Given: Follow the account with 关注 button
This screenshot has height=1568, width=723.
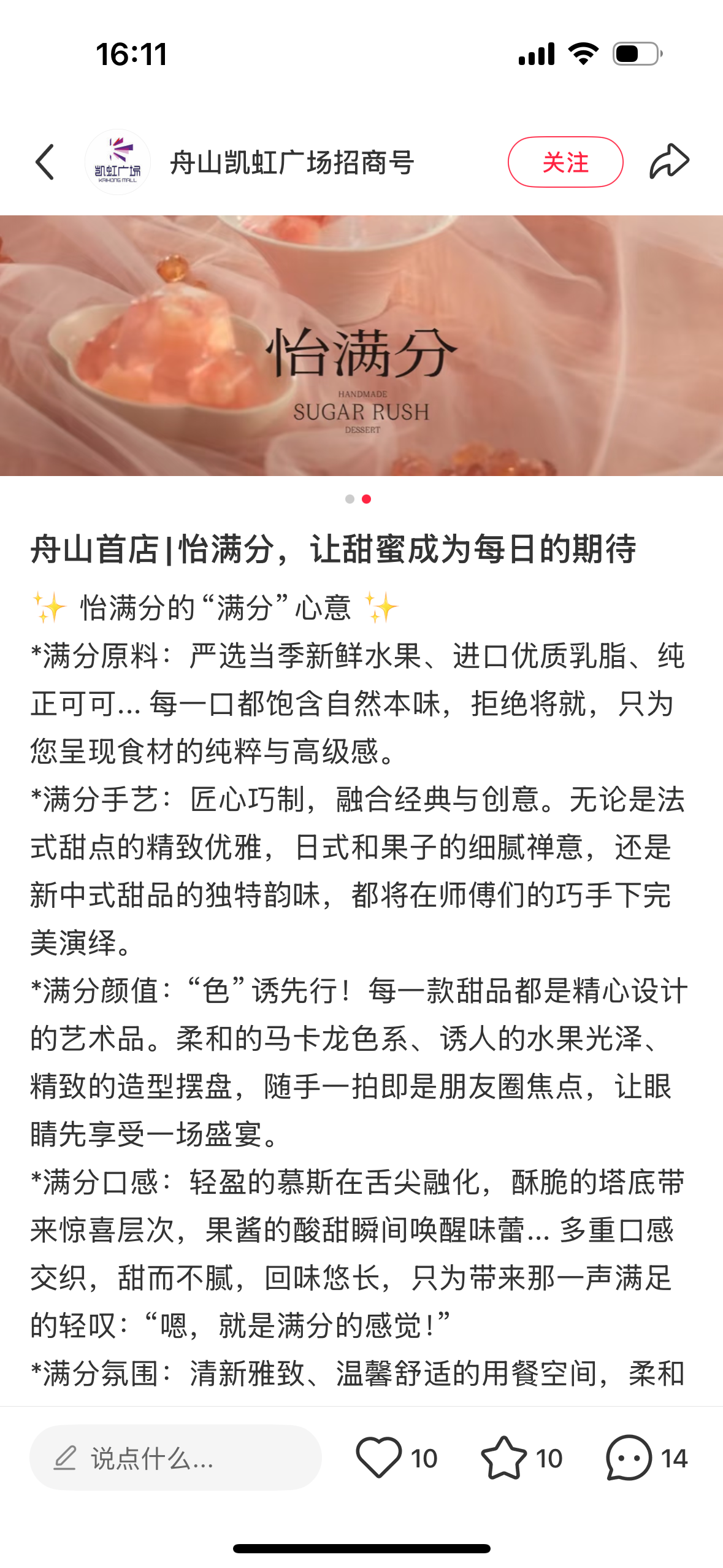Looking at the screenshot, I should click(x=565, y=162).
